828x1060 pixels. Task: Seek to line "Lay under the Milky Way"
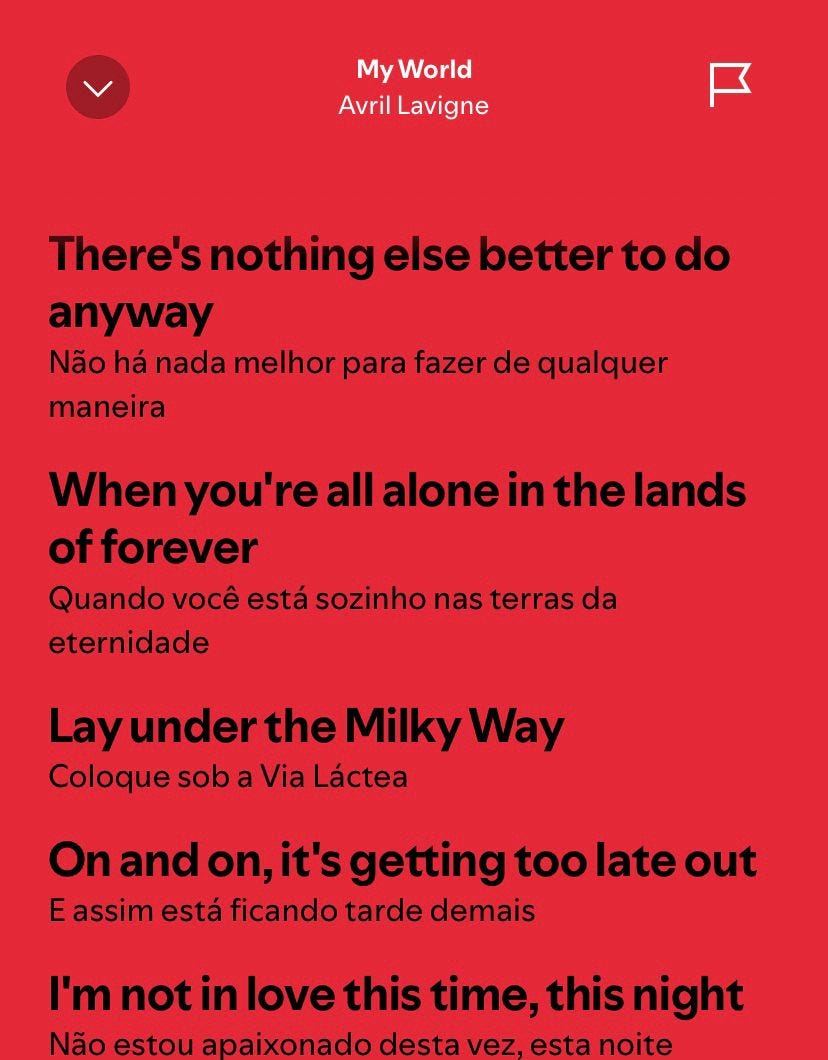306,726
